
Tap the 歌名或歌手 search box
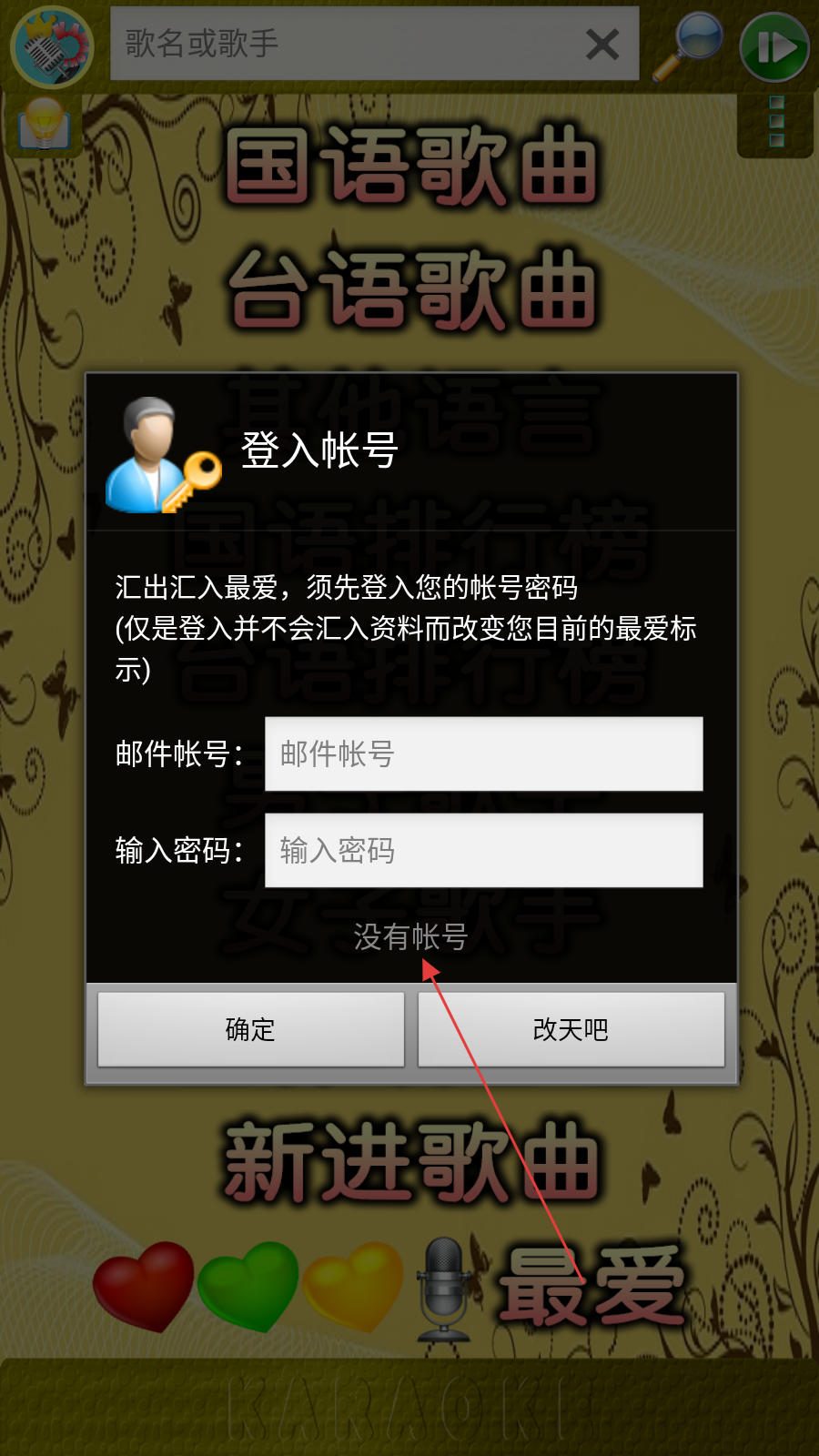coord(346,44)
